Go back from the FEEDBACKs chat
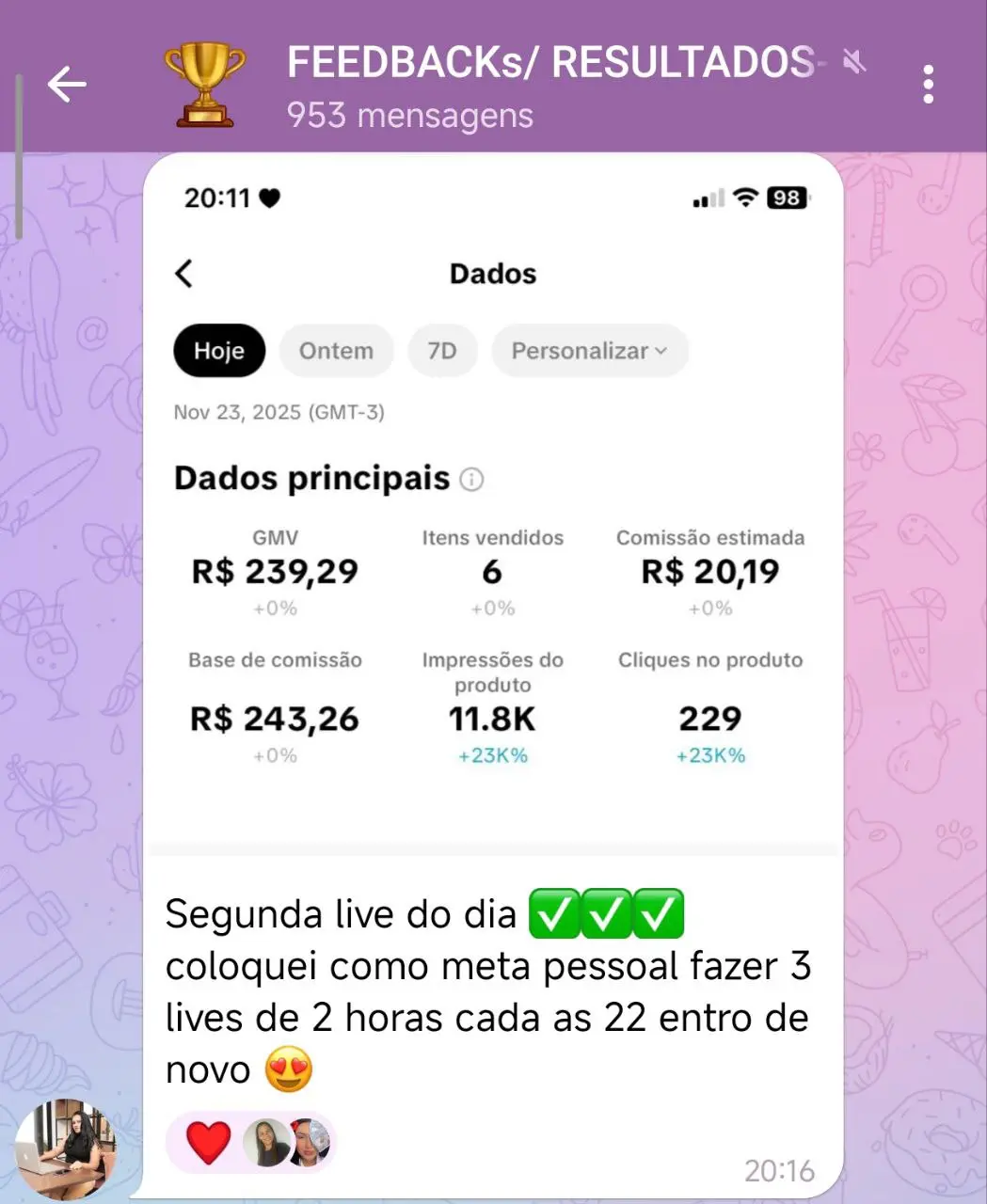Image resolution: width=987 pixels, height=1204 pixels. 67,85
